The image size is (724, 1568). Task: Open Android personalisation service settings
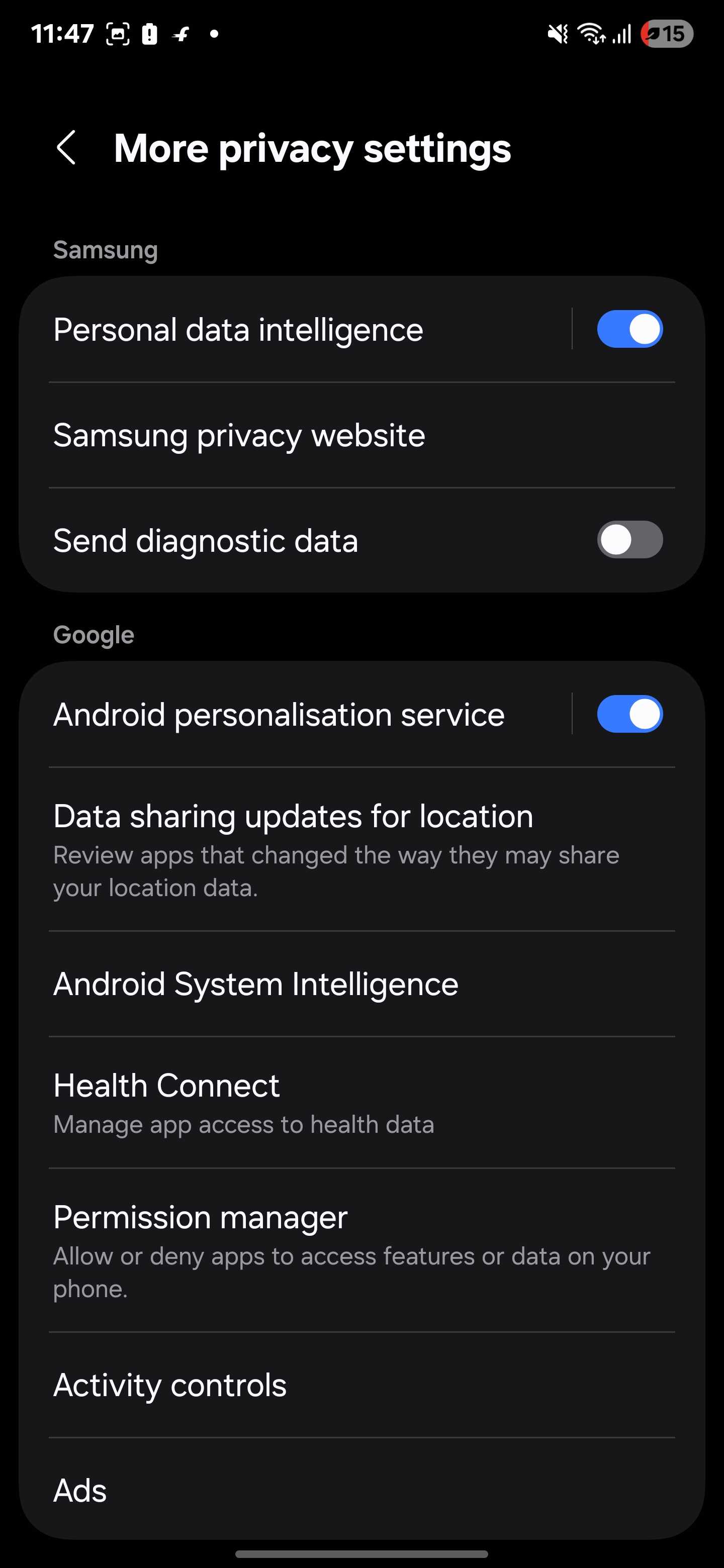(278, 715)
